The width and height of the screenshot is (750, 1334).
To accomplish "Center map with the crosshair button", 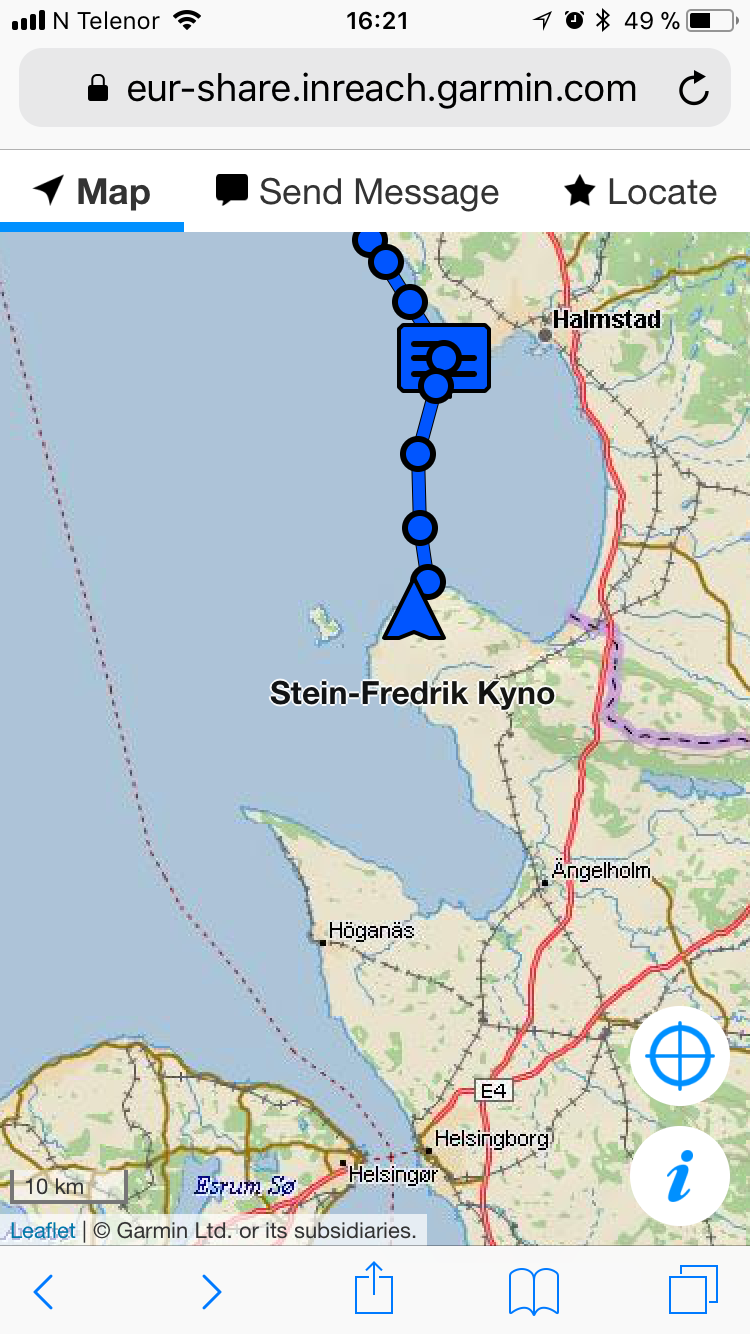I will tap(680, 1056).
